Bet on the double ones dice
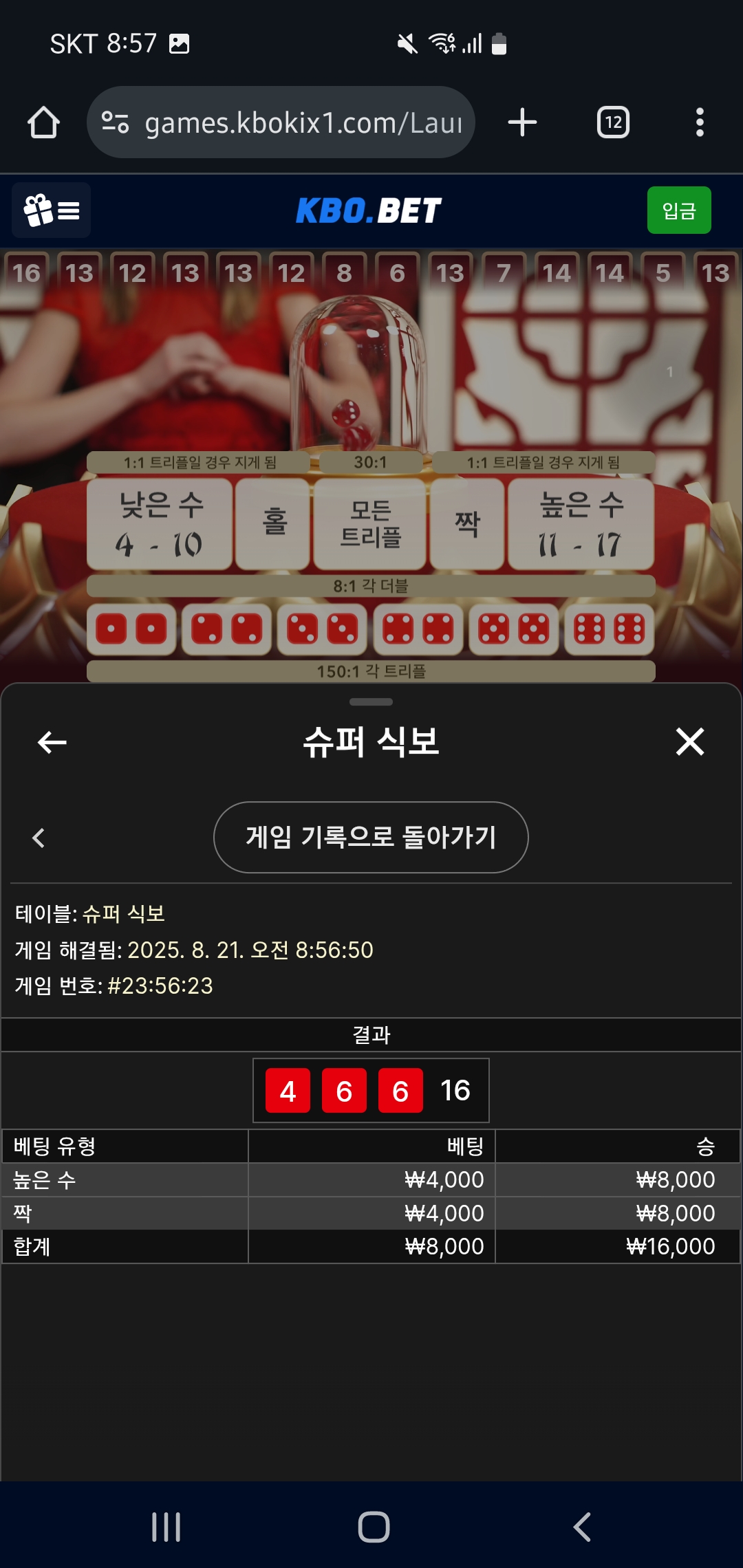This screenshot has width=743, height=1568. tap(131, 629)
